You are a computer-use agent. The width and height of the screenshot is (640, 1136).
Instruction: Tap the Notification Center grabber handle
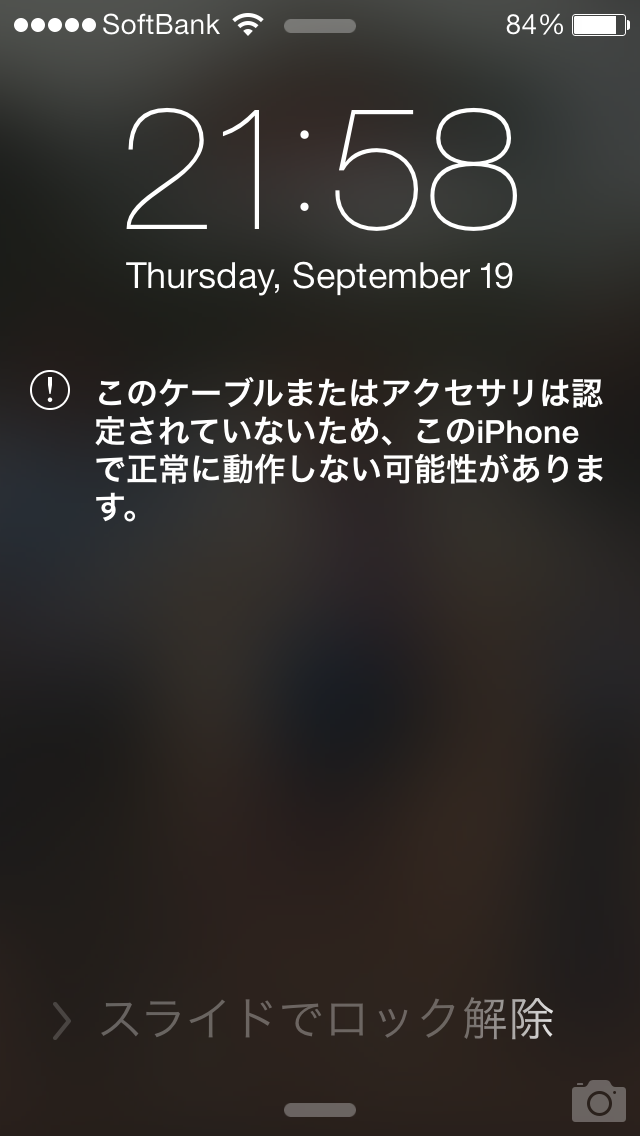[x=320, y=26]
